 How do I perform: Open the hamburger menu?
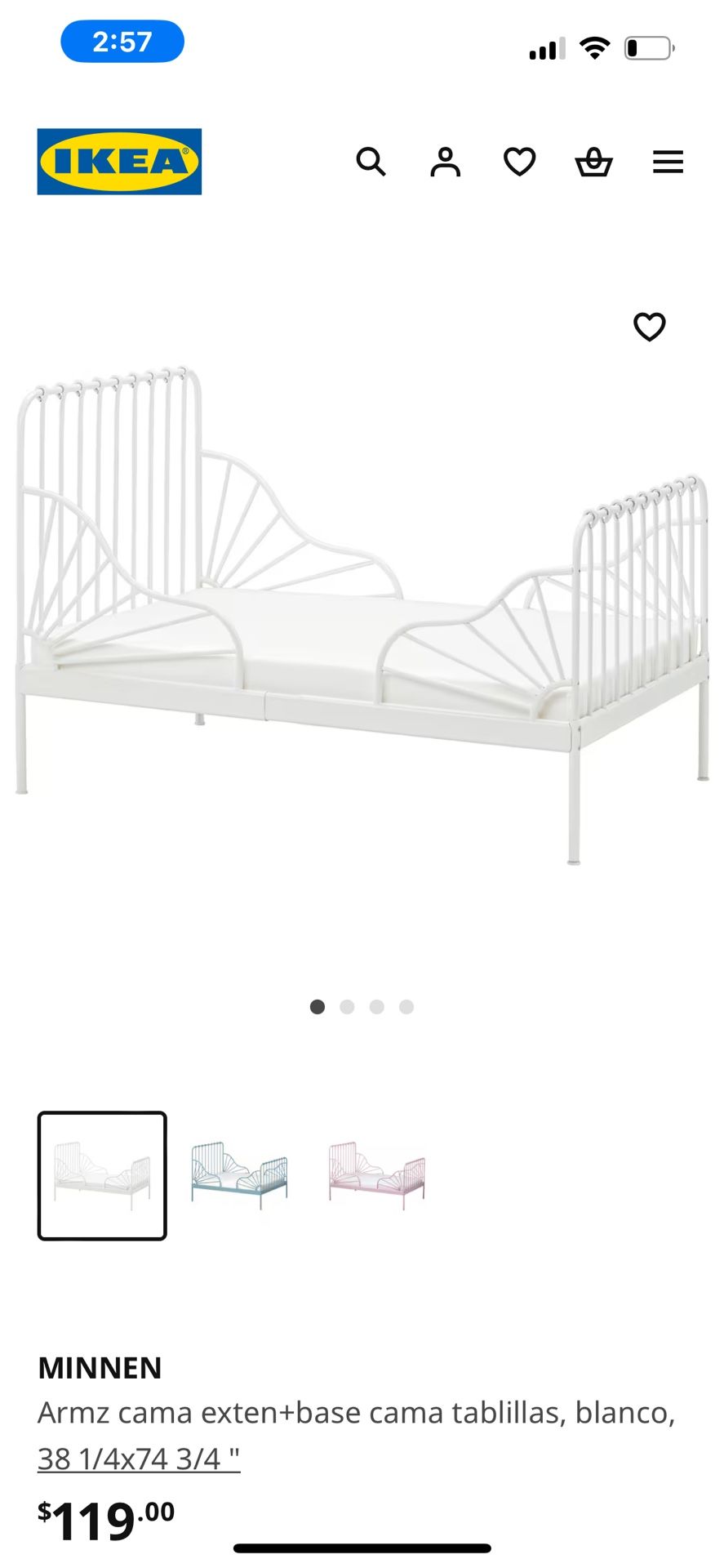tap(668, 162)
